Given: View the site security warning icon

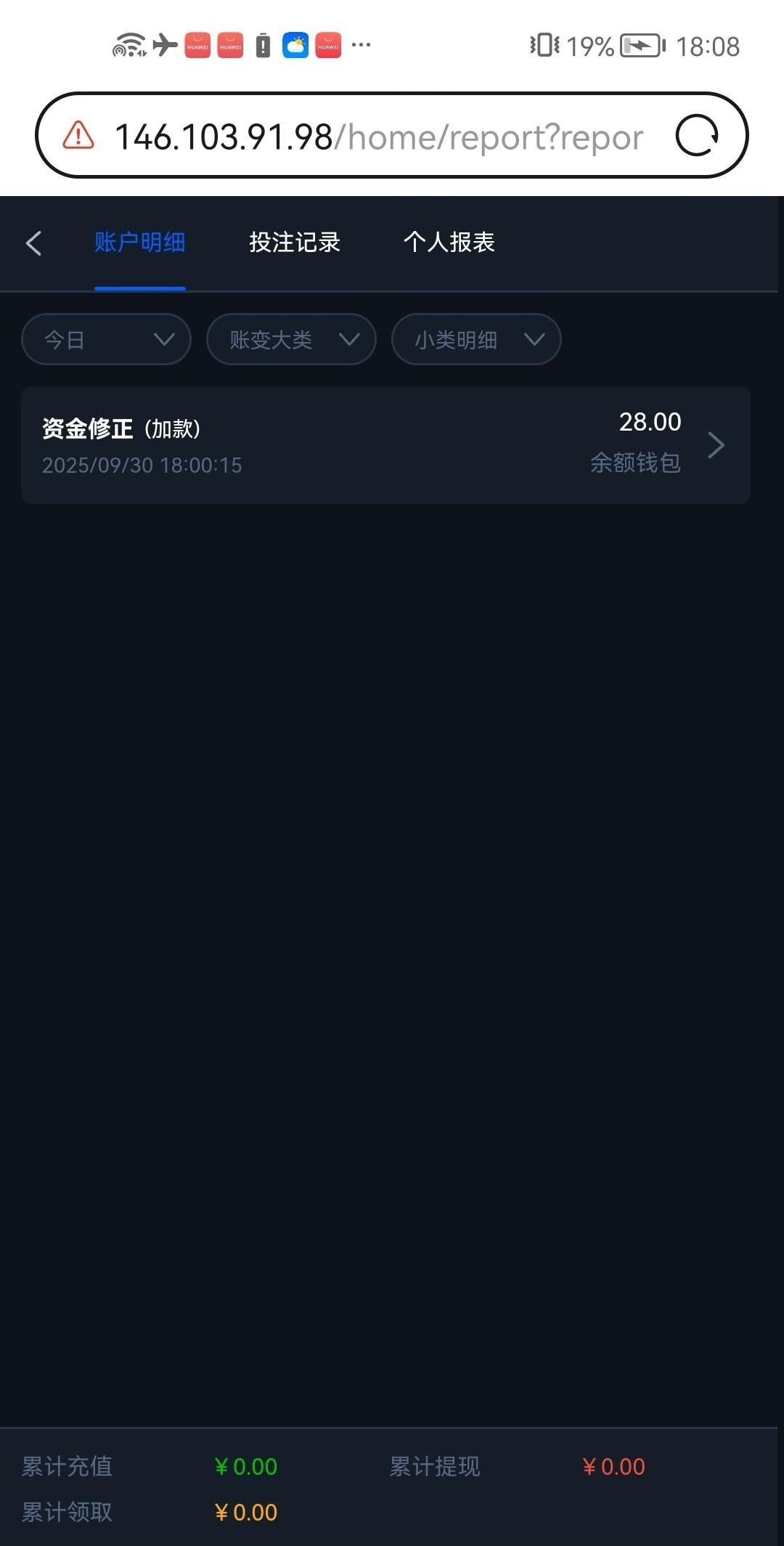Looking at the screenshot, I should (x=78, y=136).
